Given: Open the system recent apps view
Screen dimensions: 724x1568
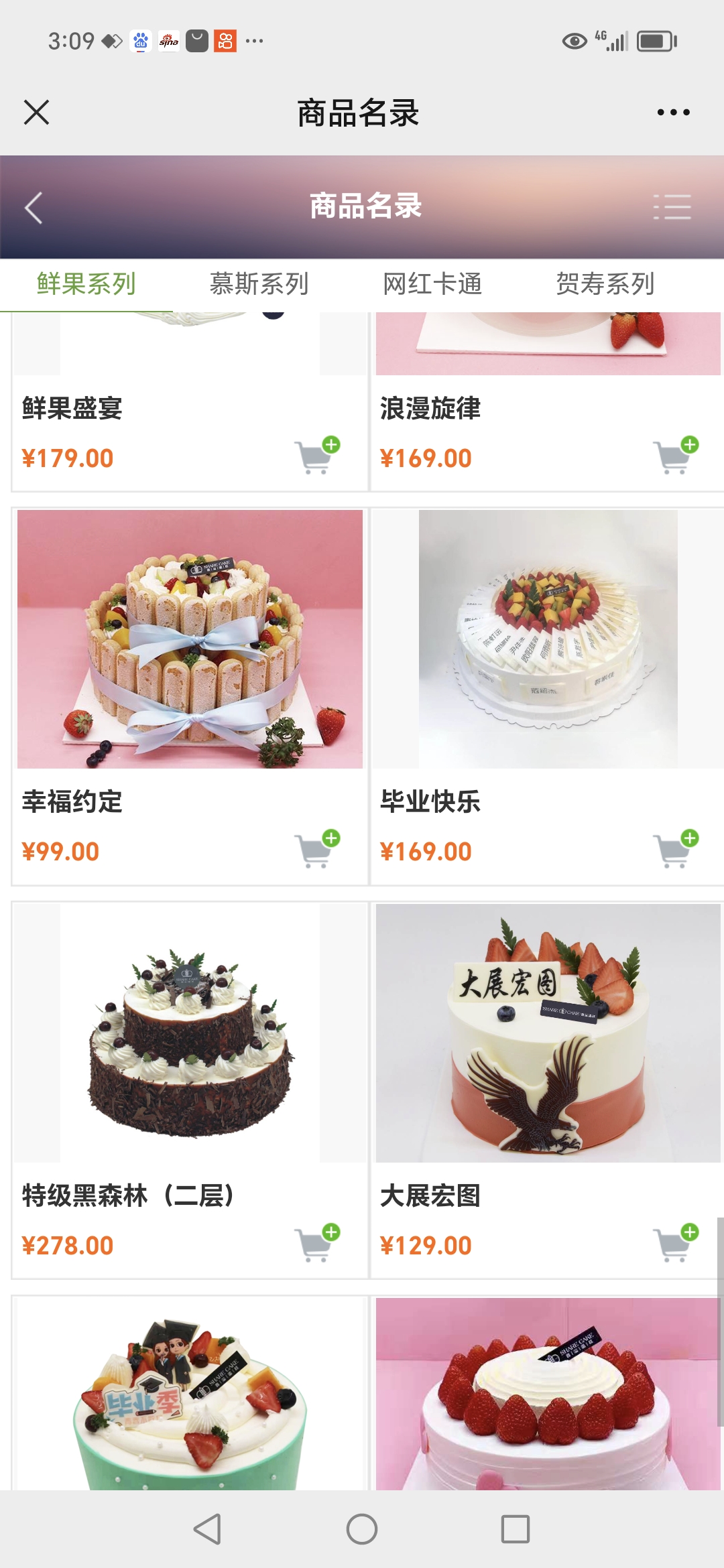Looking at the screenshot, I should pos(516,1529).
